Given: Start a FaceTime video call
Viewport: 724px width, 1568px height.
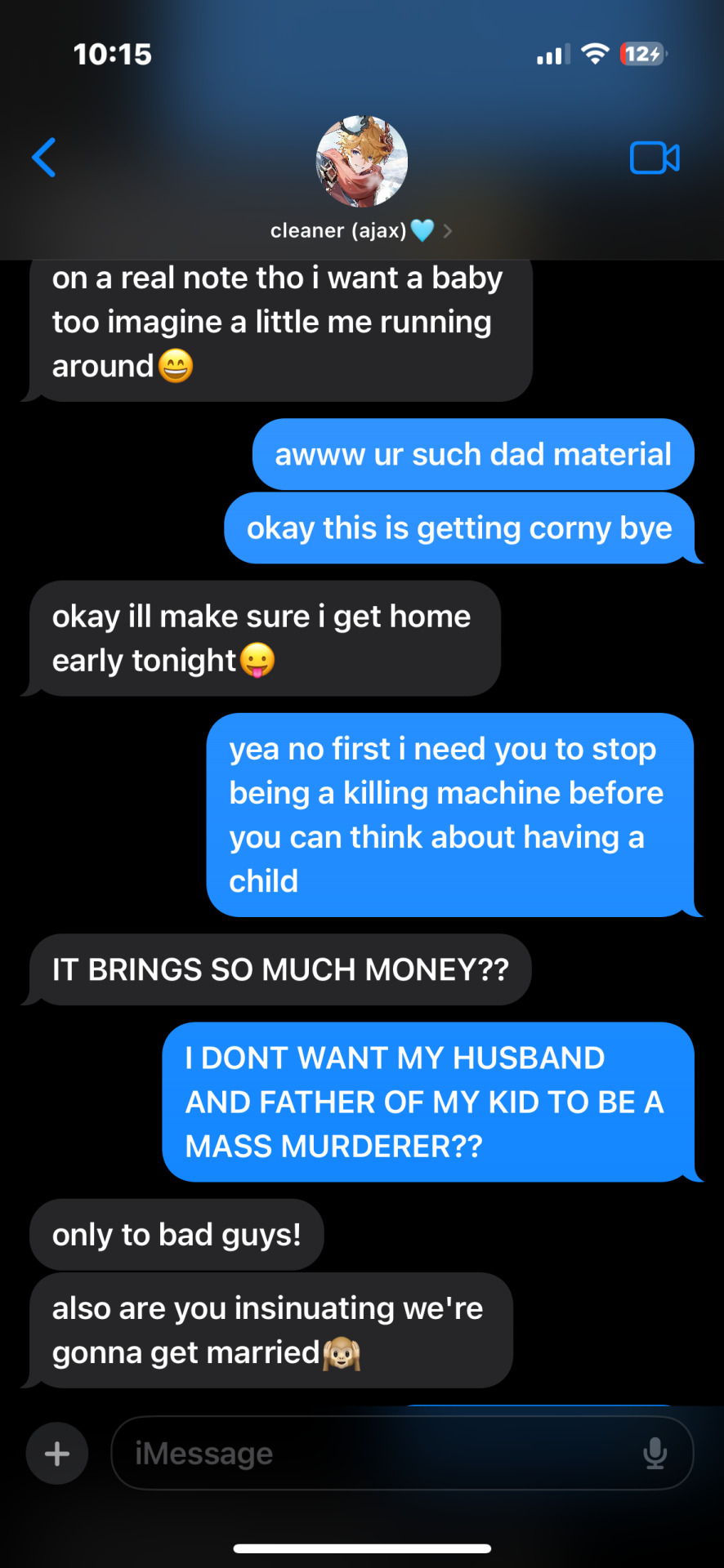Looking at the screenshot, I should (655, 158).
